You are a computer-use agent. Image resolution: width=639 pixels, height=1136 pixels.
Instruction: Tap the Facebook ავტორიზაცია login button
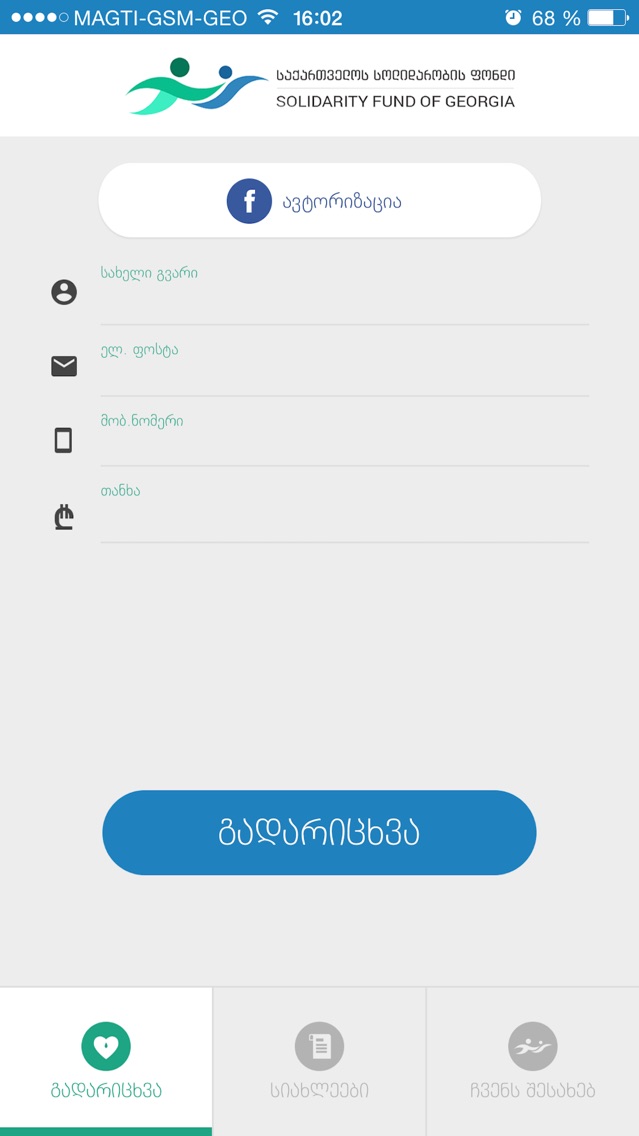320,201
